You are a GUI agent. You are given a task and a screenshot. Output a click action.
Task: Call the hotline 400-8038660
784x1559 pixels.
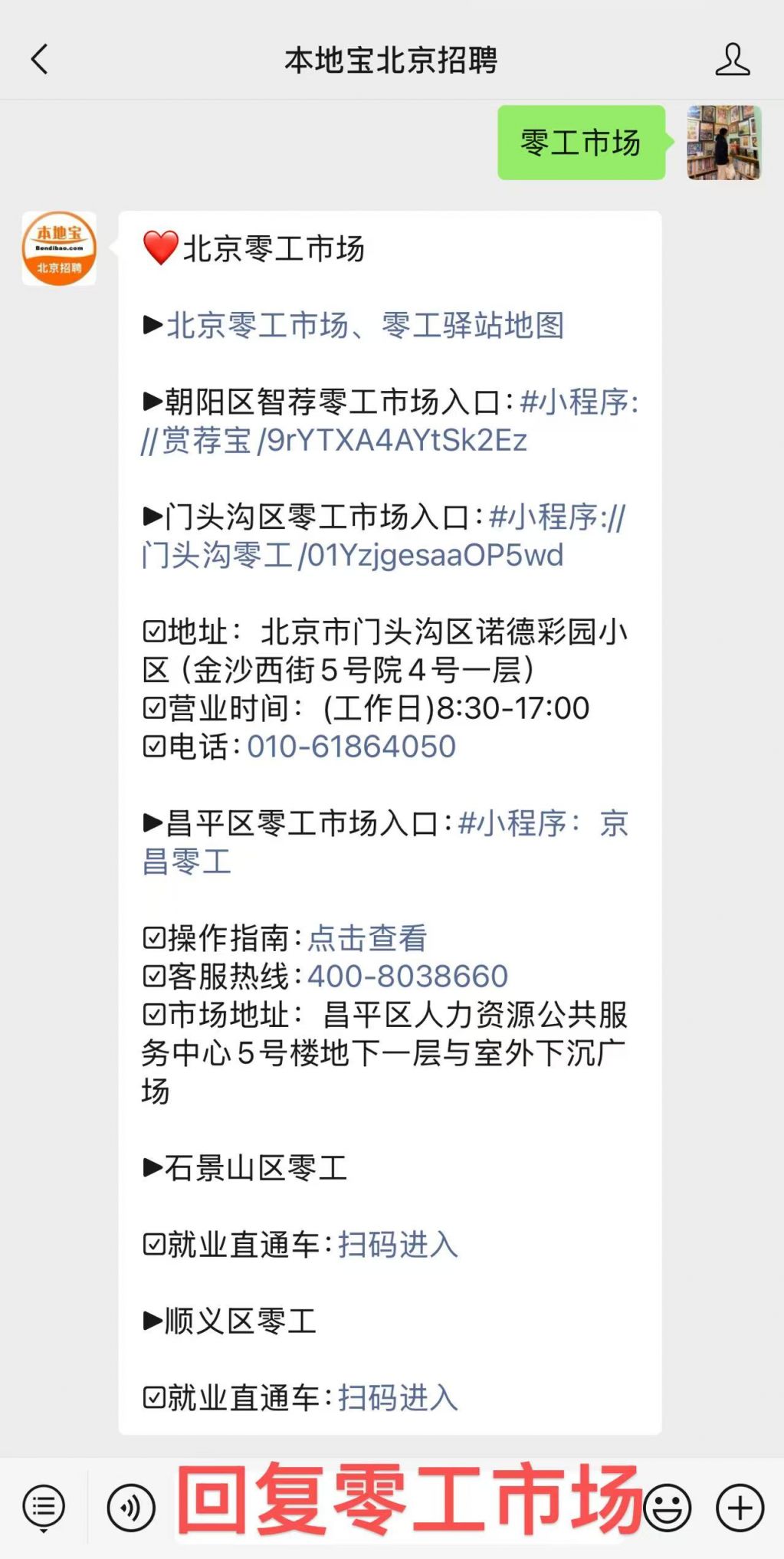click(408, 976)
